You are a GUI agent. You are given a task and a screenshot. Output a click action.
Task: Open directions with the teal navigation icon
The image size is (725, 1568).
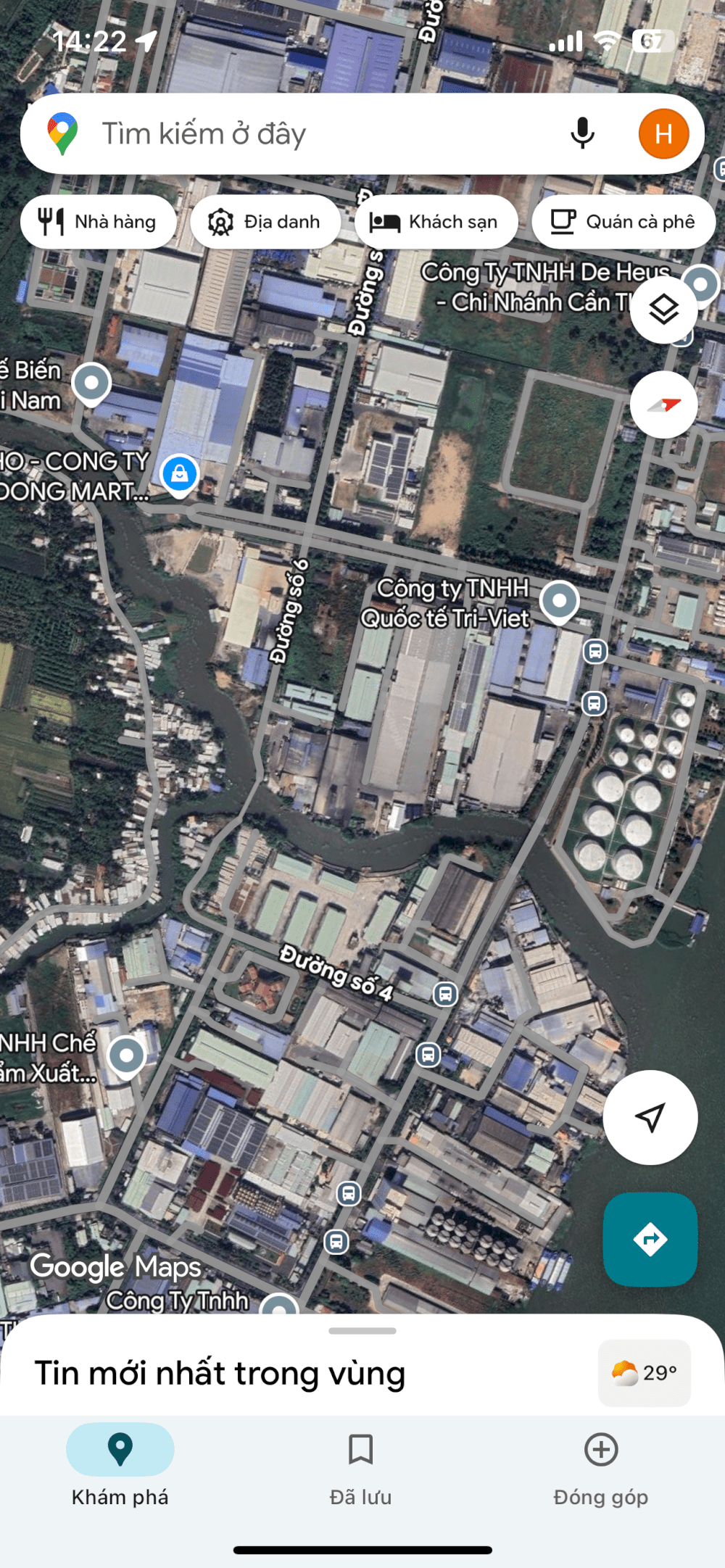[650, 1240]
